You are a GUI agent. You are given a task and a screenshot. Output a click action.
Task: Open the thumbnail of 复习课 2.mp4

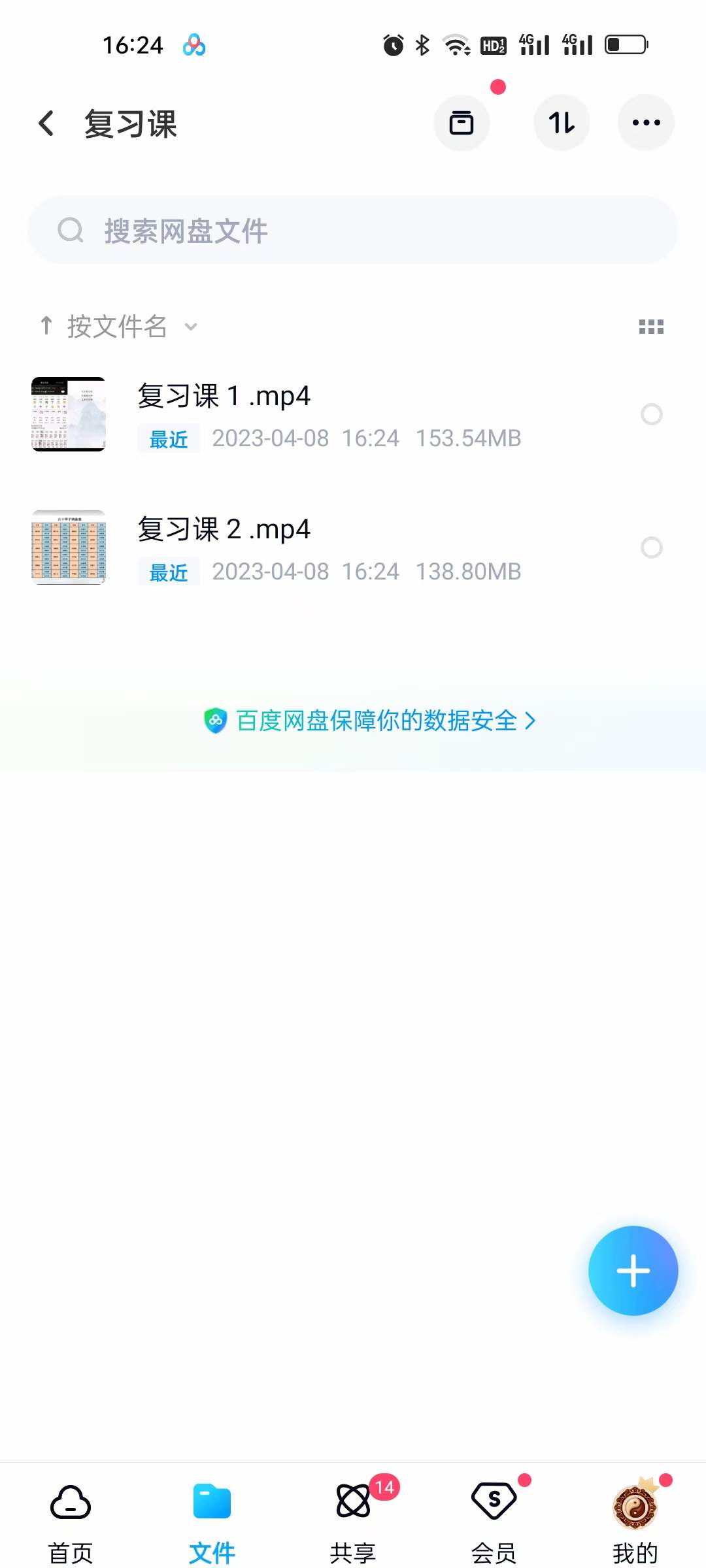[67, 547]
